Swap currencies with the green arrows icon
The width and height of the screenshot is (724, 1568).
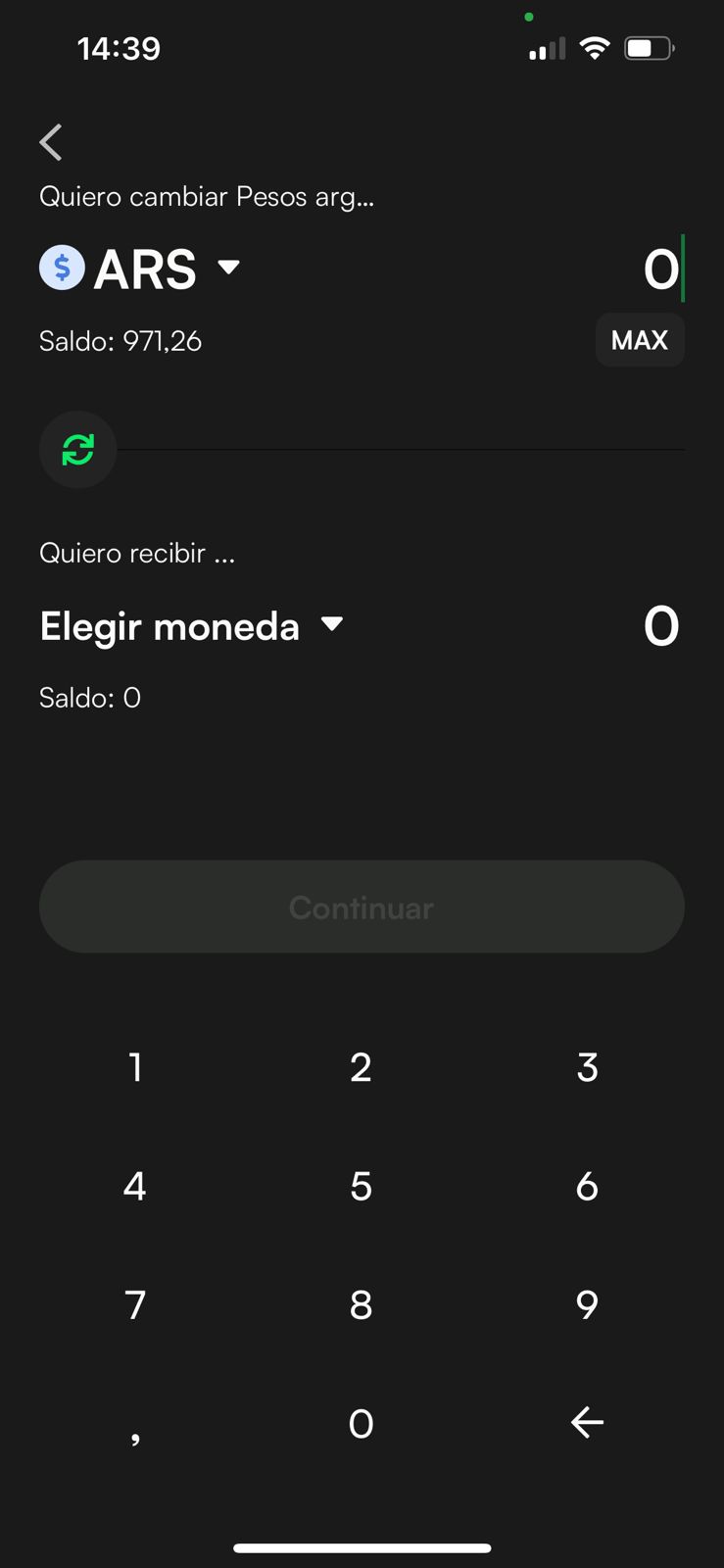coord(78,450)
